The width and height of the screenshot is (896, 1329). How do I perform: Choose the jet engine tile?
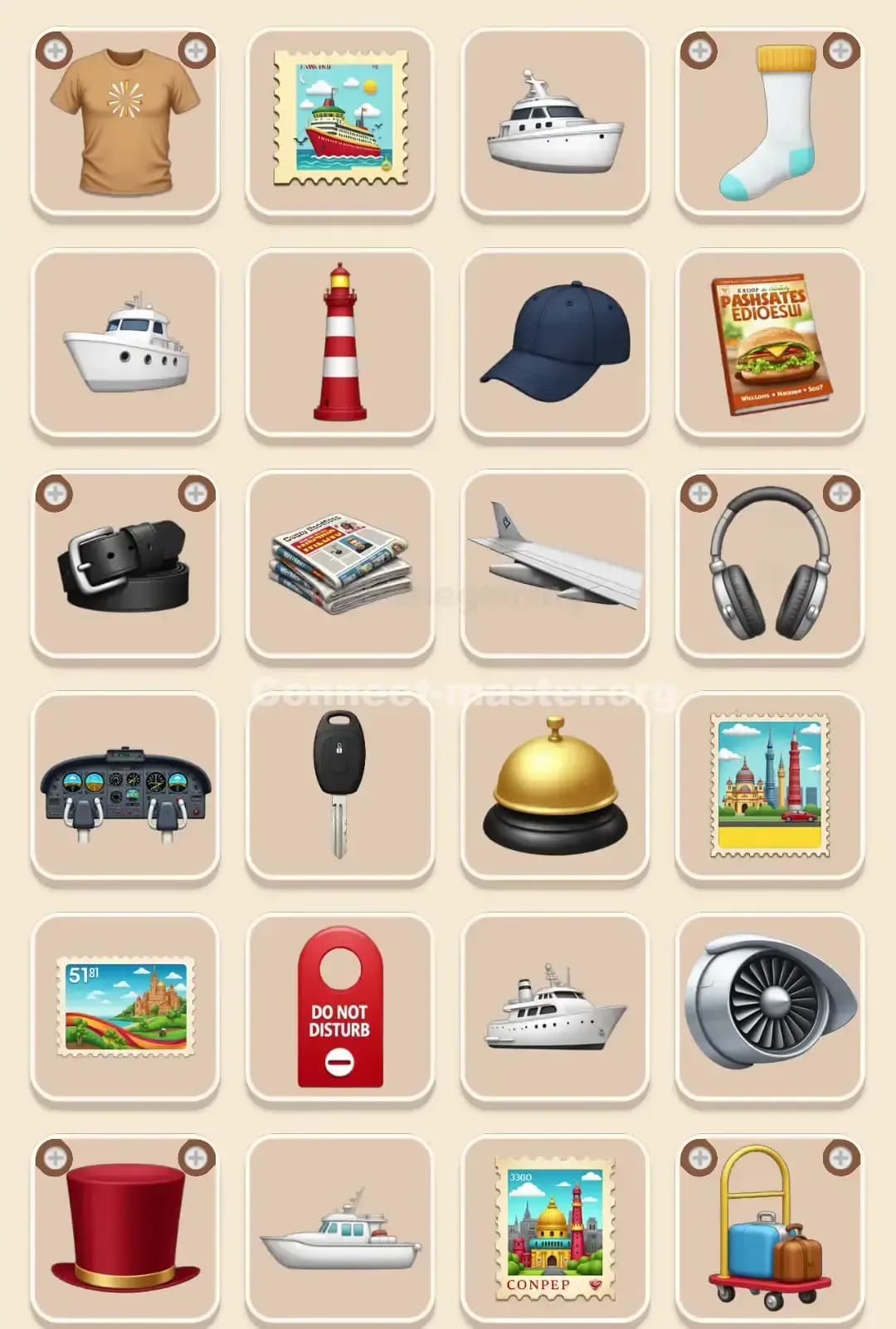770,1008
